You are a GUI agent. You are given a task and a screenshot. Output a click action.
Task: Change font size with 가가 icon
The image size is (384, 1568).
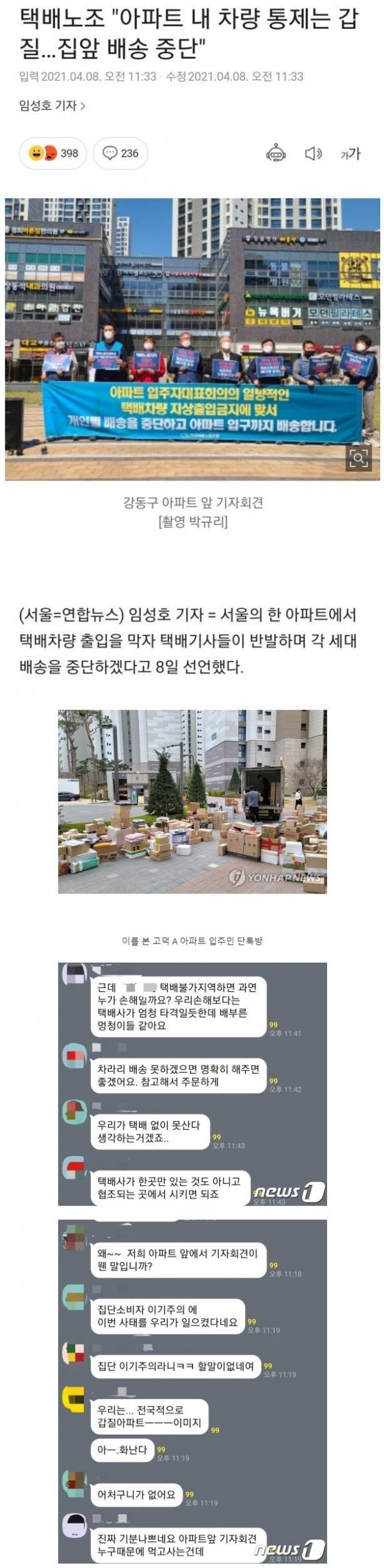350,154
